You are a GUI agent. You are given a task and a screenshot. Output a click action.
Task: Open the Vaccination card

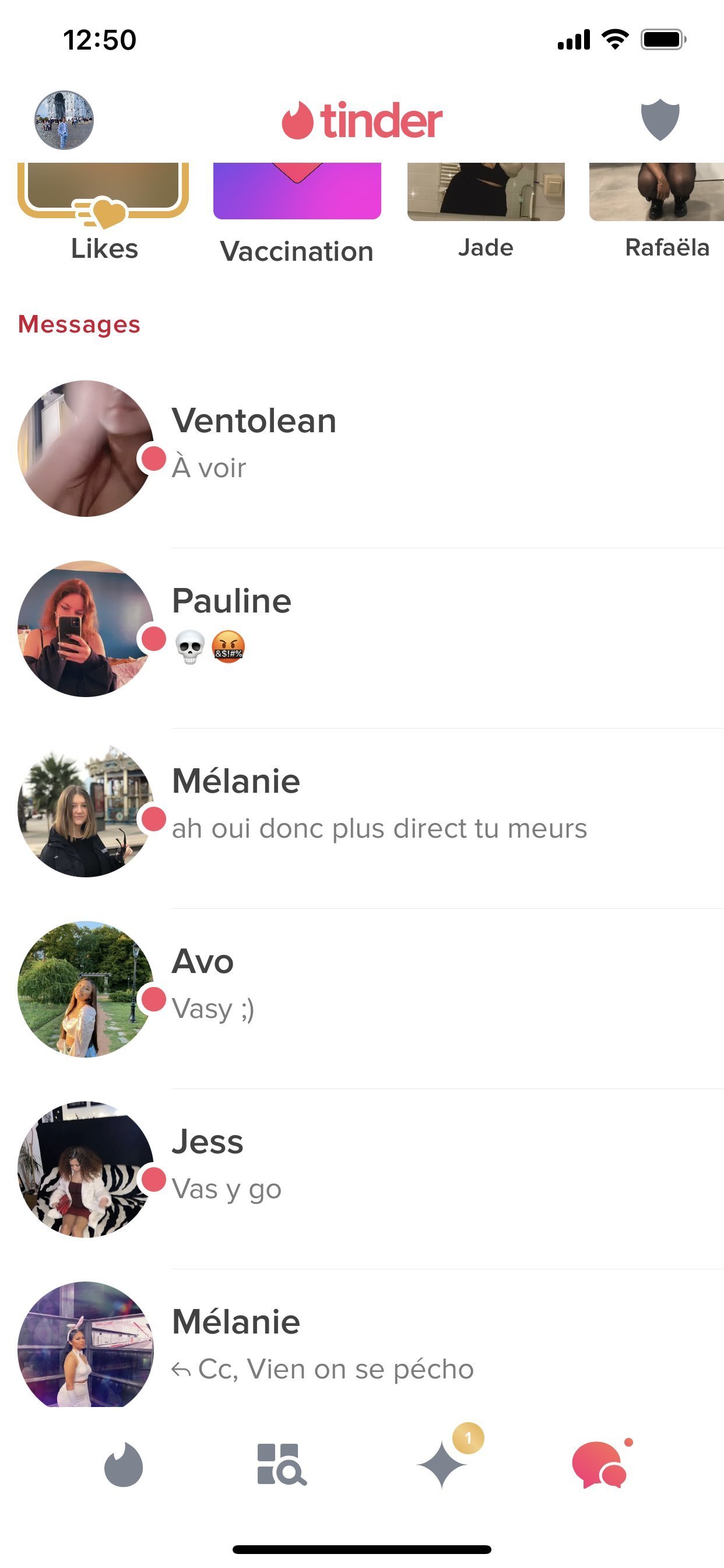tap(297, 213)
